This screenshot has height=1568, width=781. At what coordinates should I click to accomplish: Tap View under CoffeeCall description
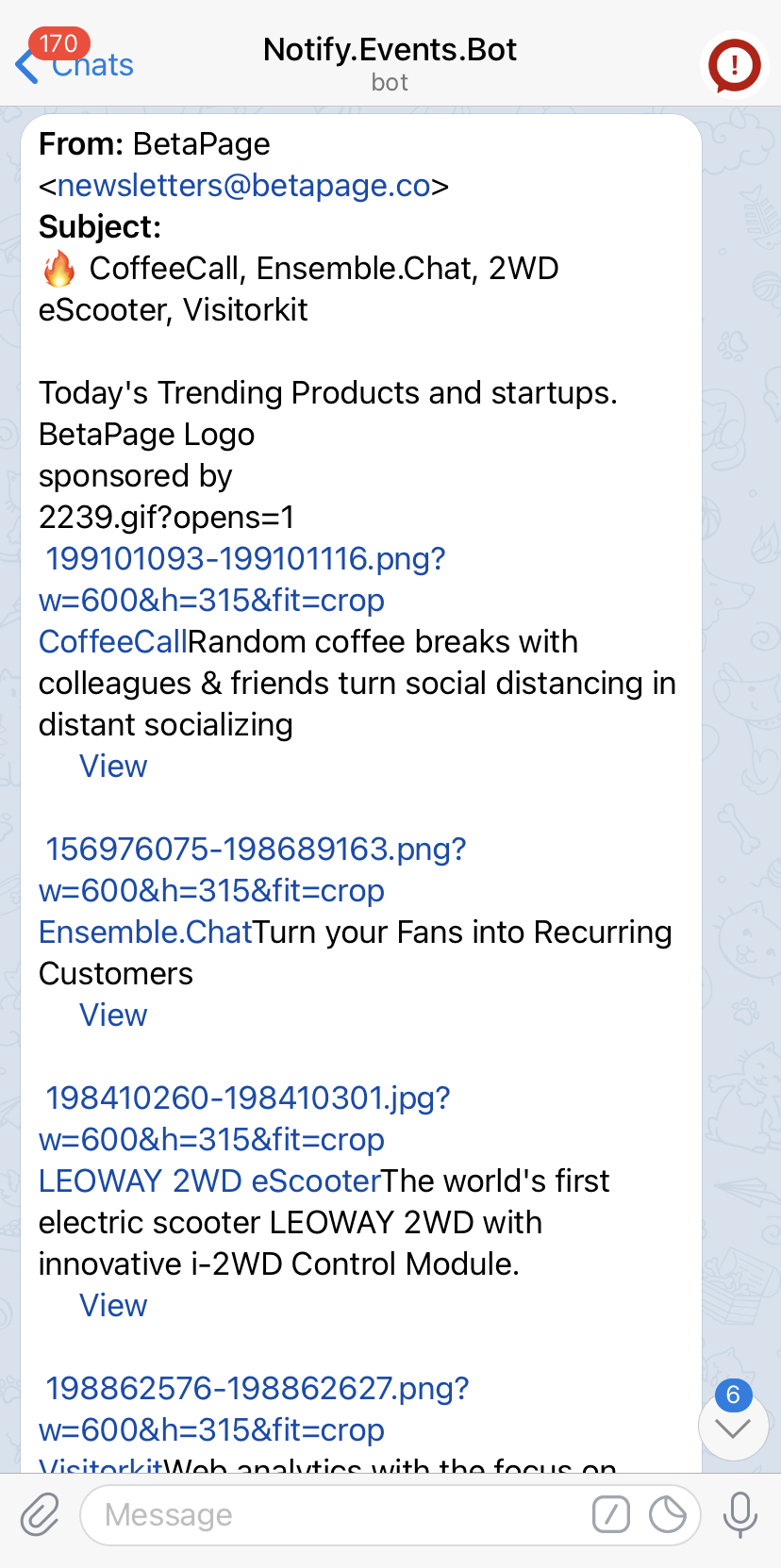113,767
